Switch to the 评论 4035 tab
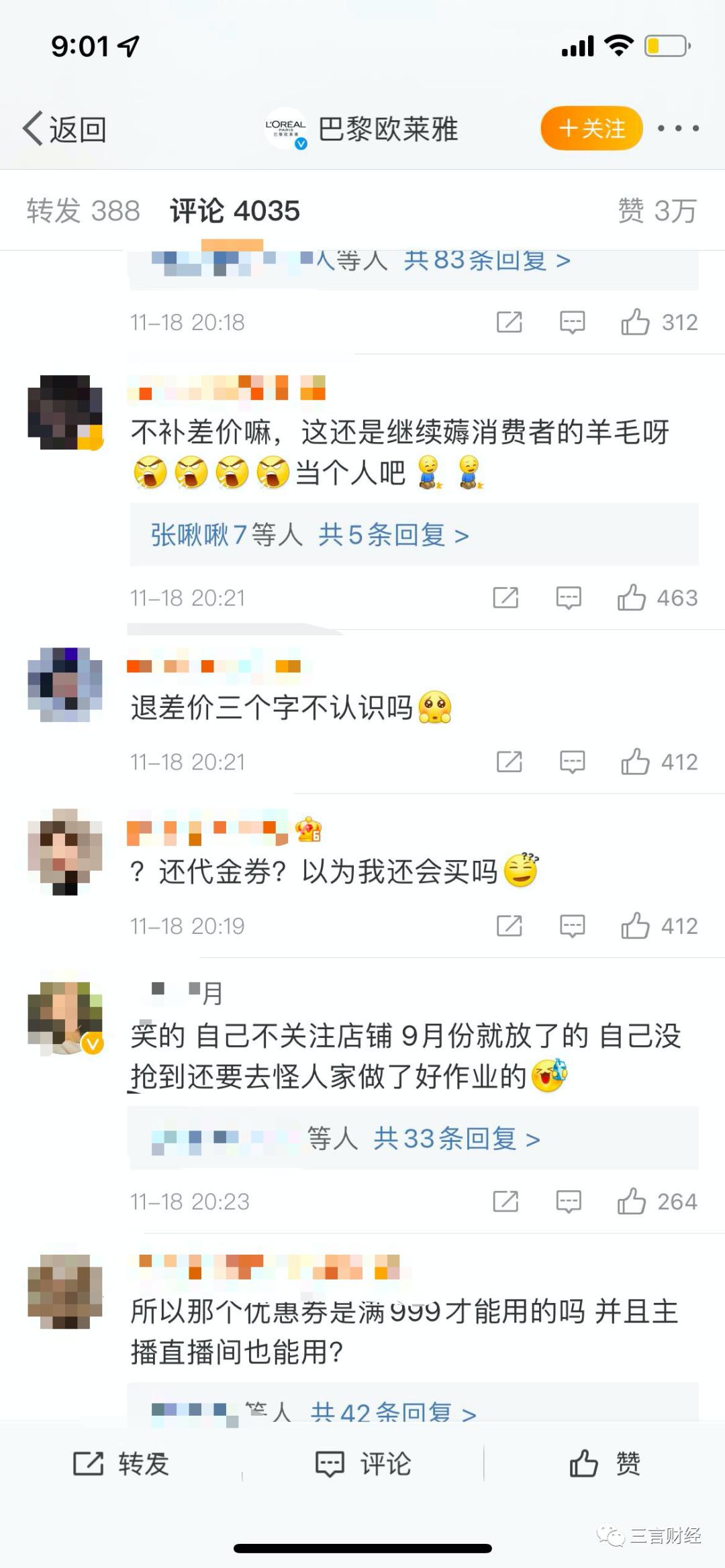725x1568 pixels. 235,211
